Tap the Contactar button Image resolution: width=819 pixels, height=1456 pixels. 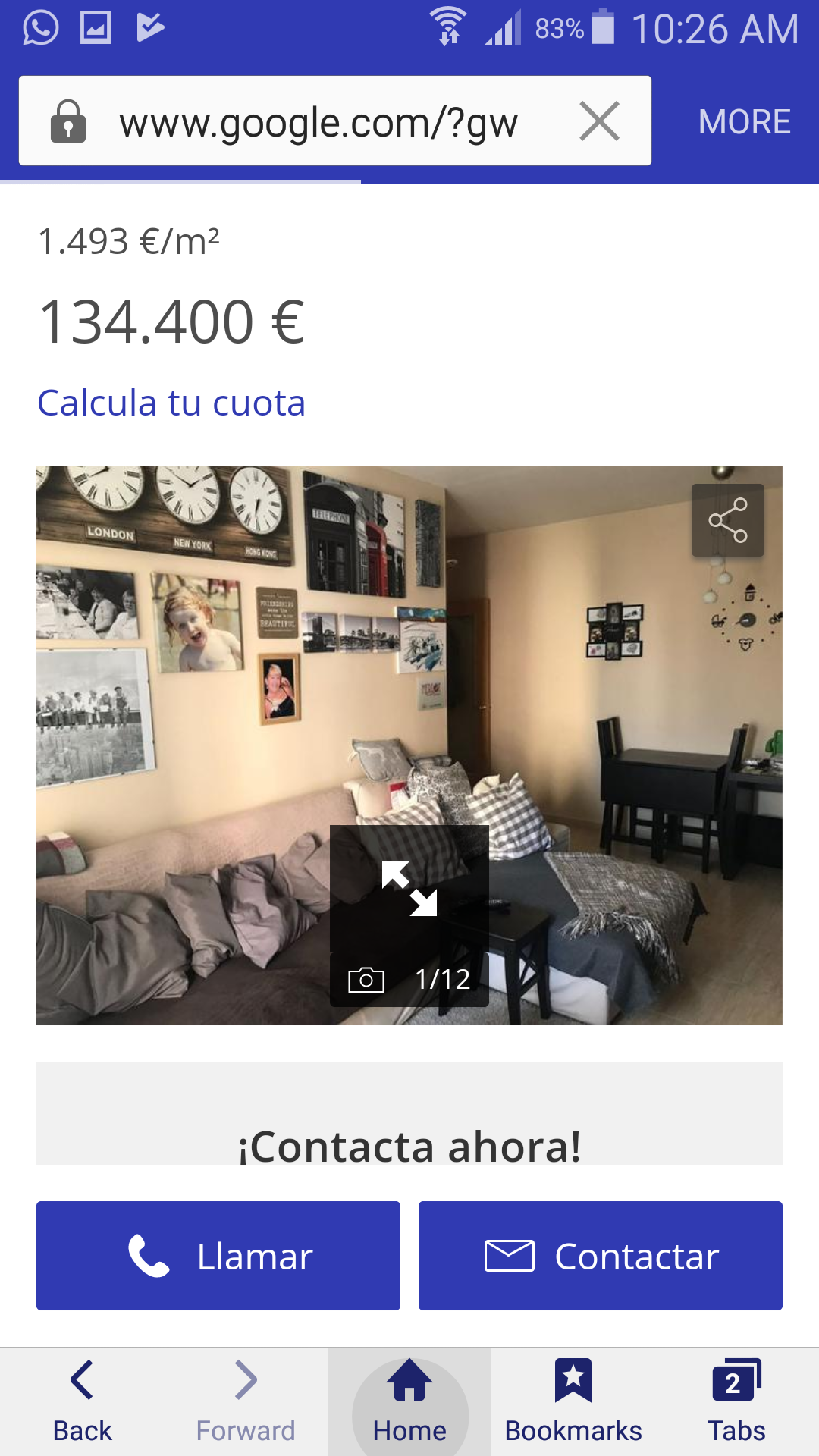point(601,1256)
